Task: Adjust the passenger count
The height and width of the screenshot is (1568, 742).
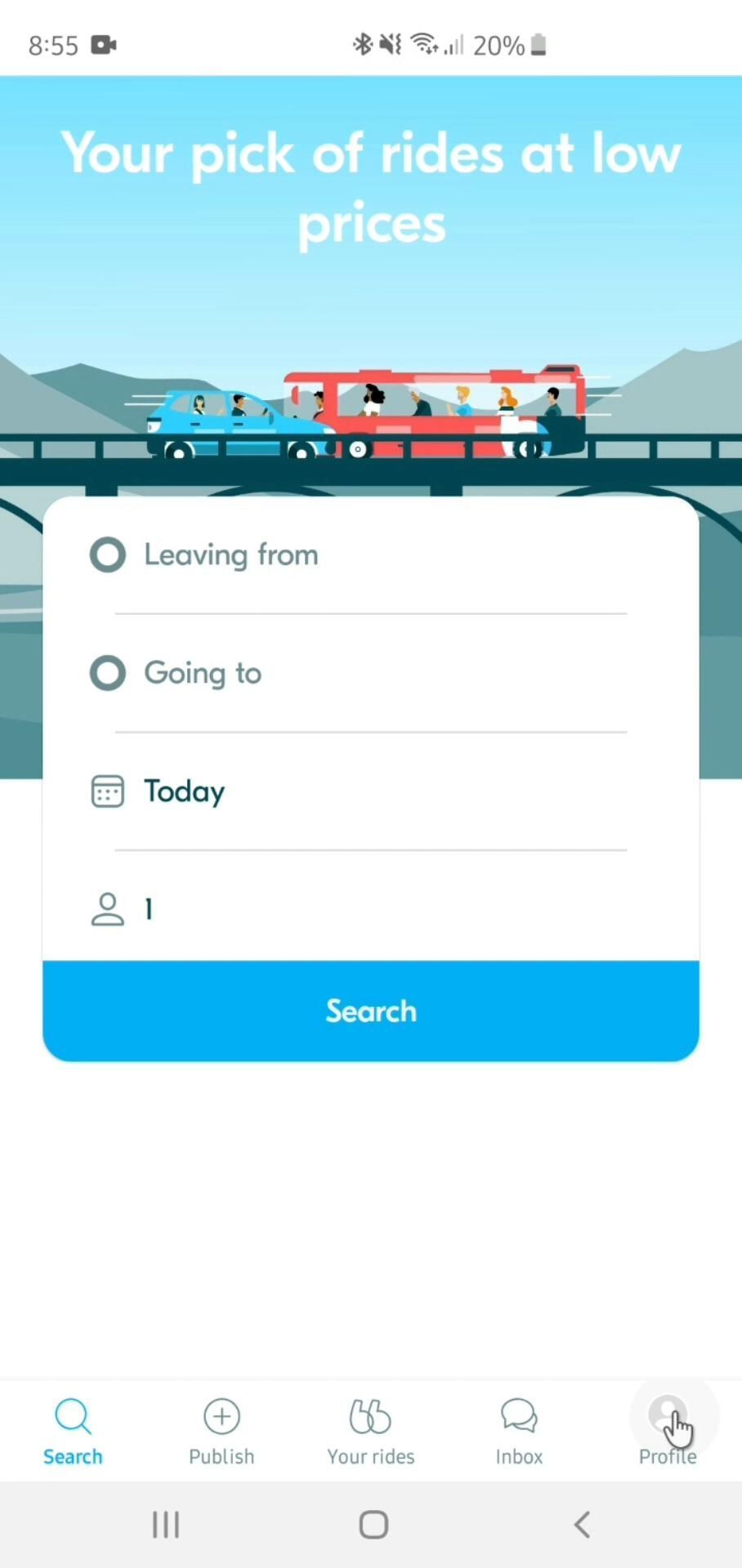Action: coord(369,909)
